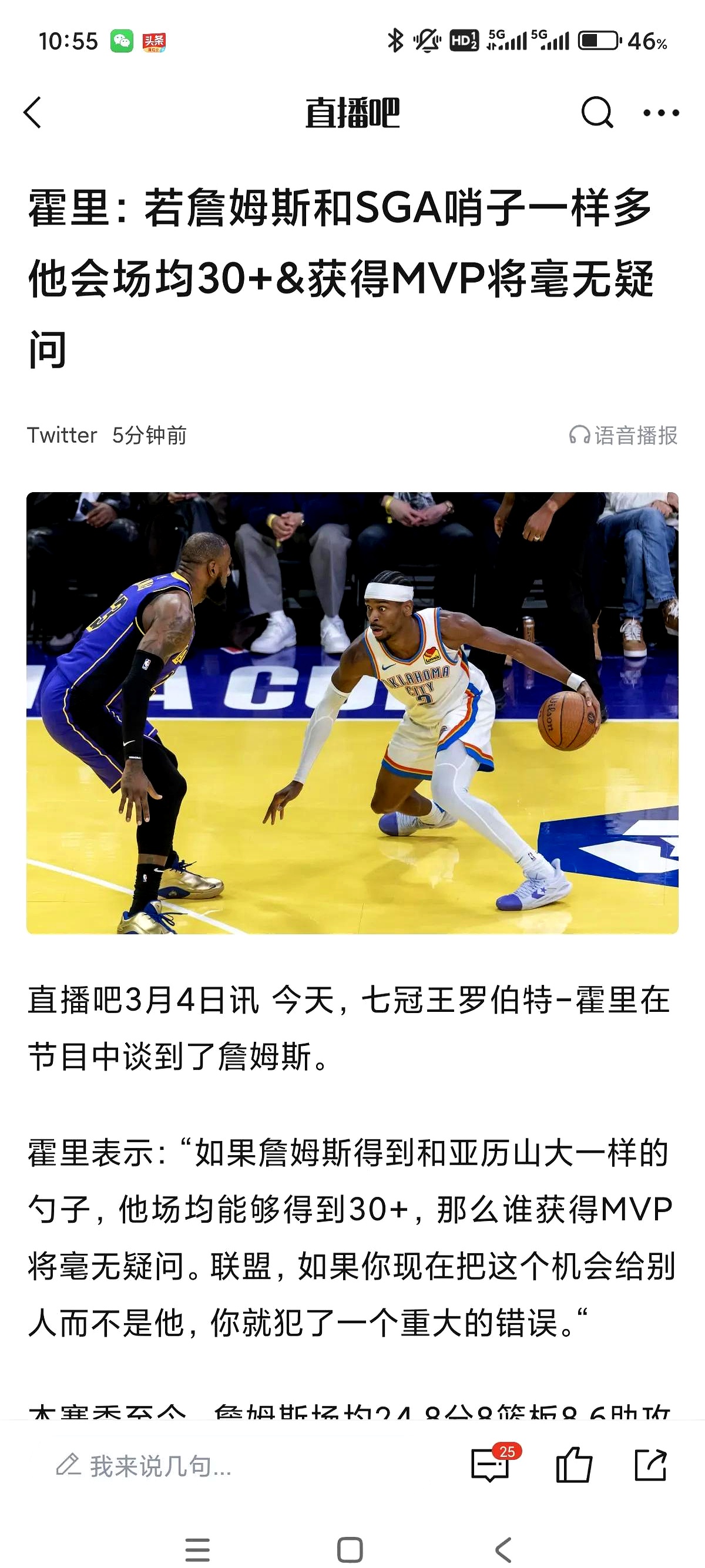Open search from the top bar
Screen dimensions: 705x1568
point(597,113)
